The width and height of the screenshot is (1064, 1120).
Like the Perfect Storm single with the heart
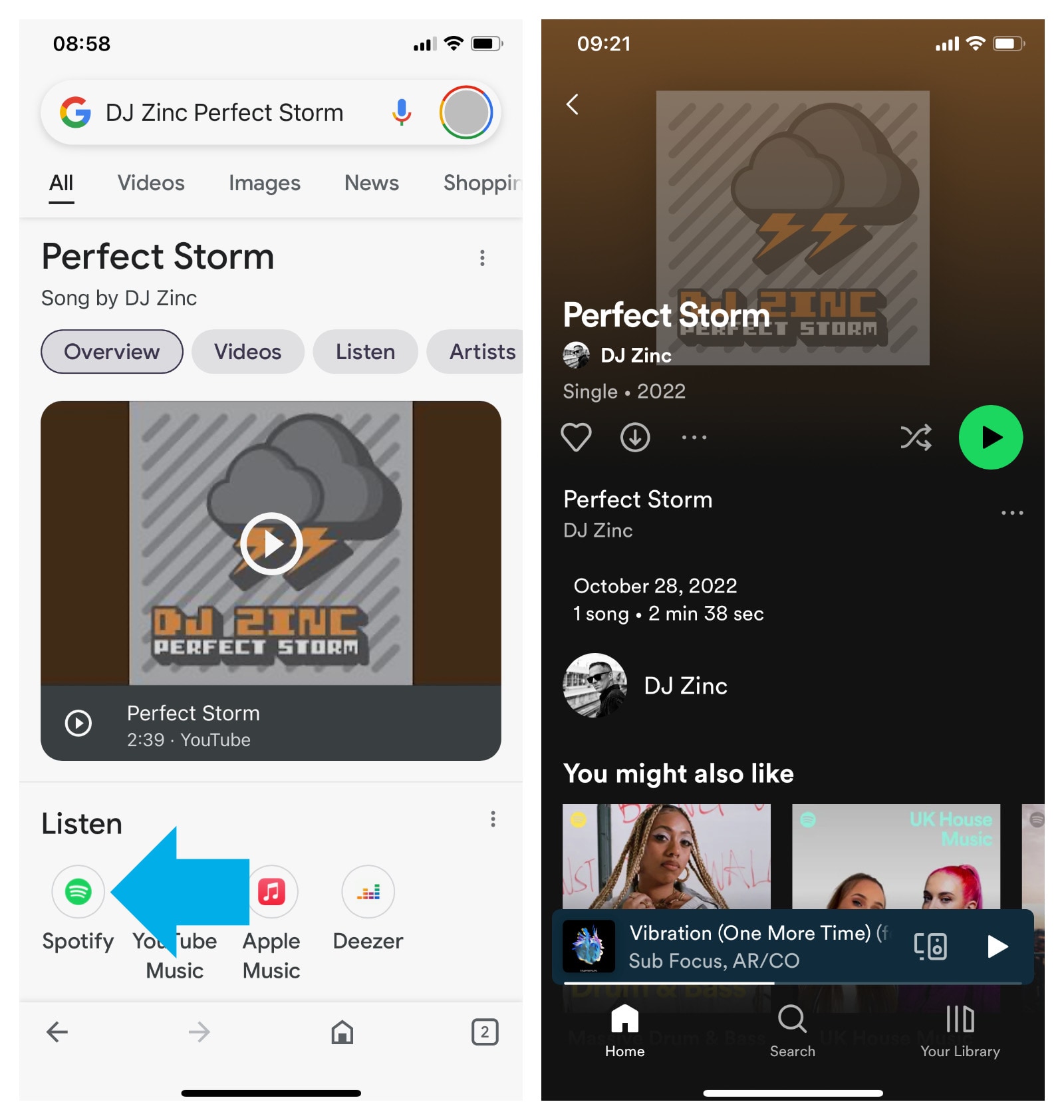576,437
